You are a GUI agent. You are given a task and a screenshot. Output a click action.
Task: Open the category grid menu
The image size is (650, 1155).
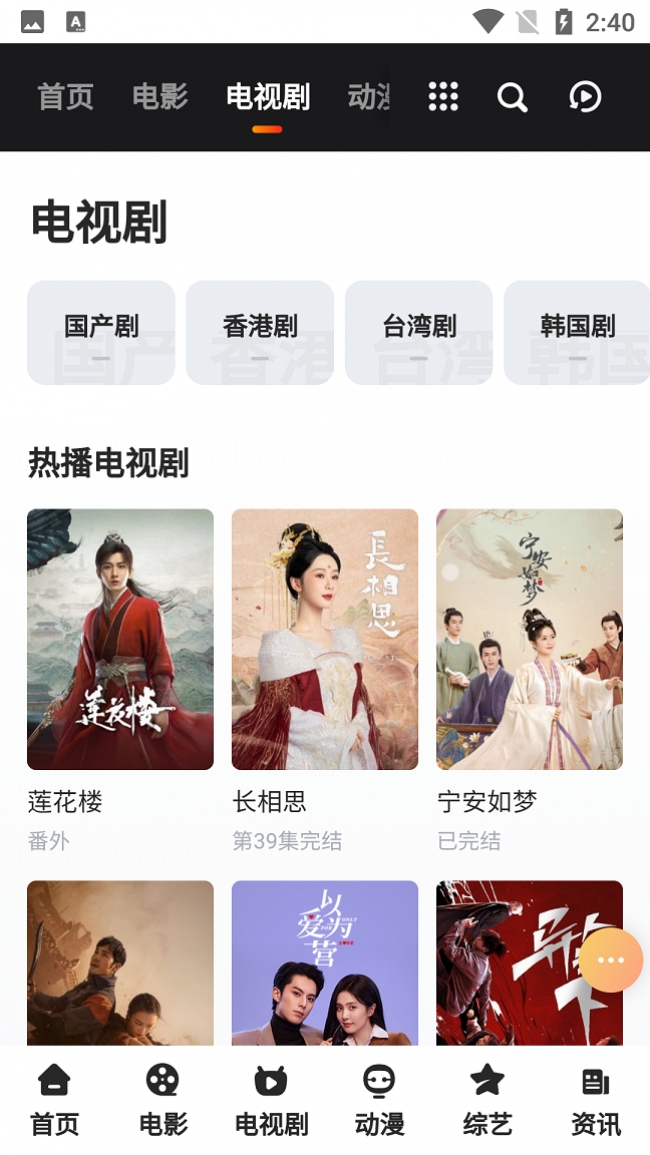pyautogui.click(x=443, y=97)
